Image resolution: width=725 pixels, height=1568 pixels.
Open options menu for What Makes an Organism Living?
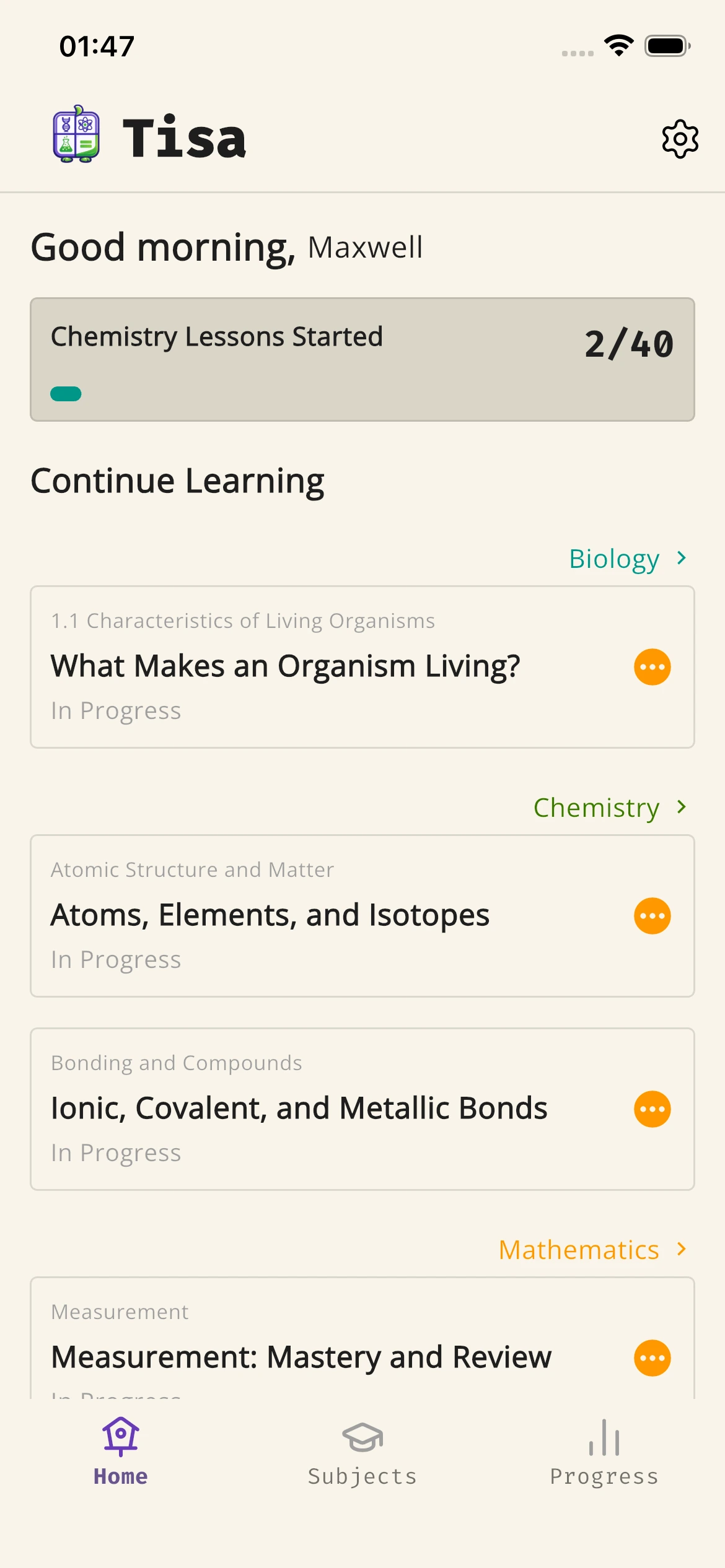(652, 667)
